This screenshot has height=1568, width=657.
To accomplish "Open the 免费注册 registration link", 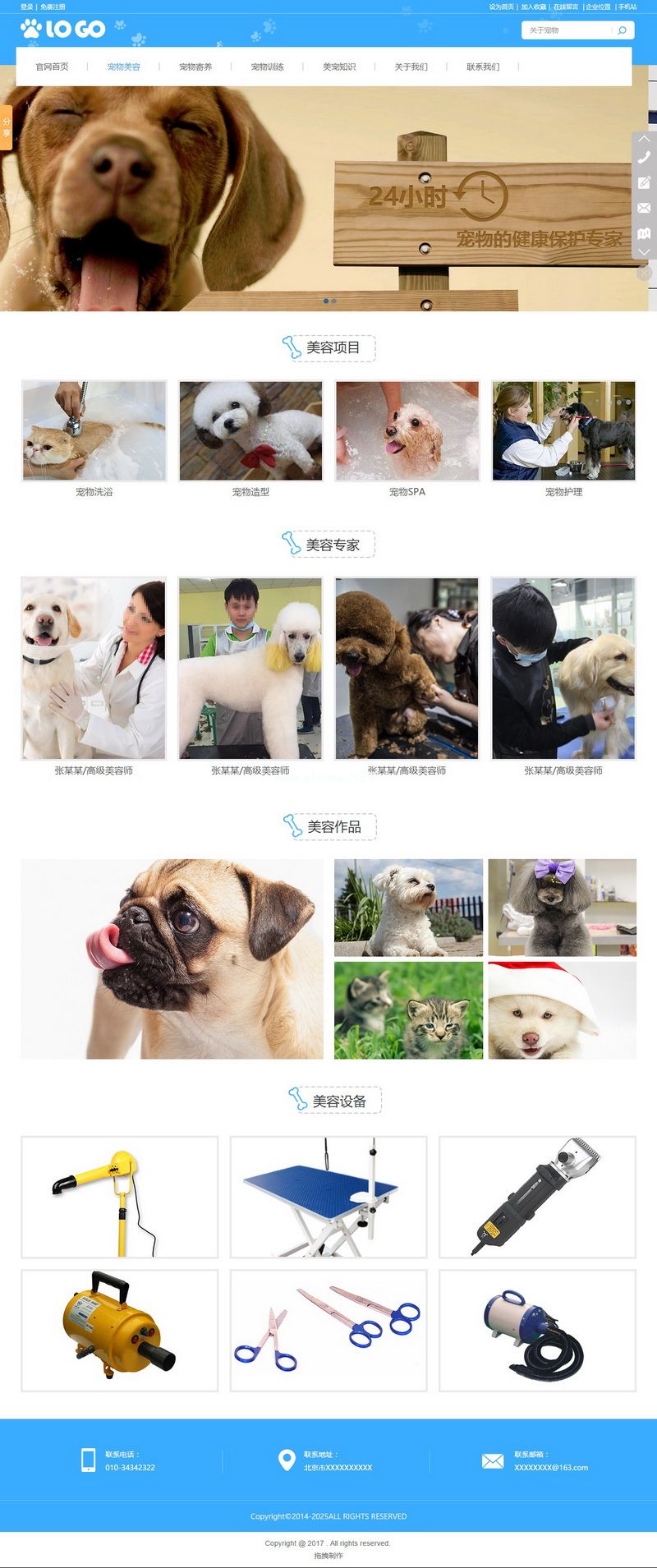I will [x=53, y=7].
